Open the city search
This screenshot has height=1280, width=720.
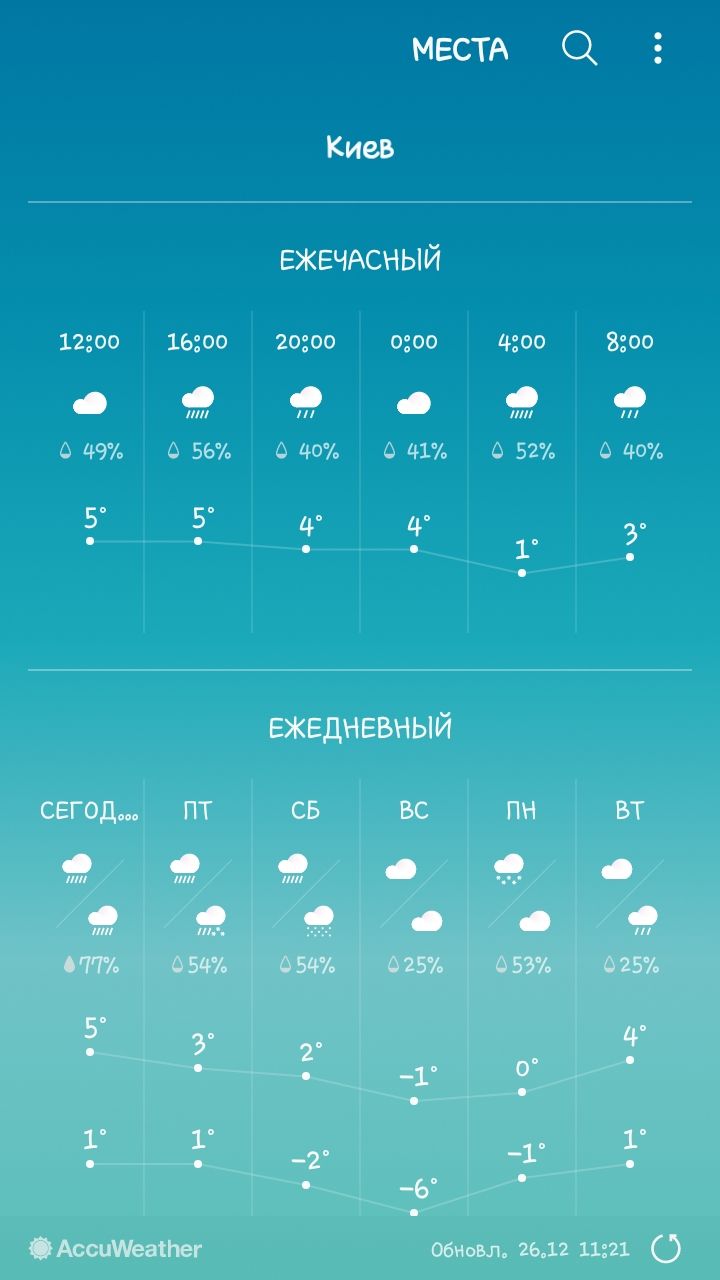pyautogui.click(x=579, y=48)
